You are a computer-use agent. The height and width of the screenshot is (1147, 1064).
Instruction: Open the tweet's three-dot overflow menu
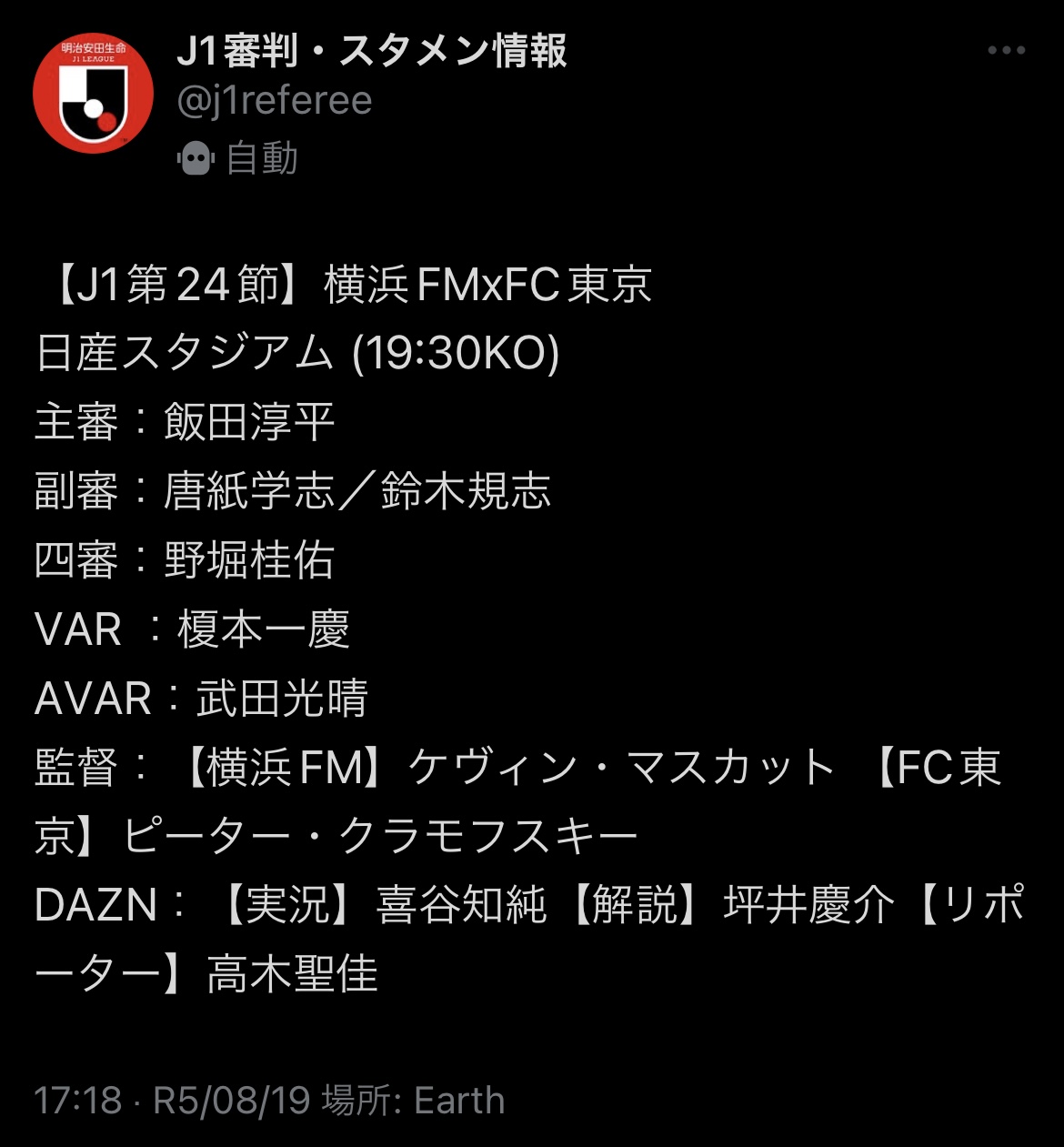point(1006,51)
